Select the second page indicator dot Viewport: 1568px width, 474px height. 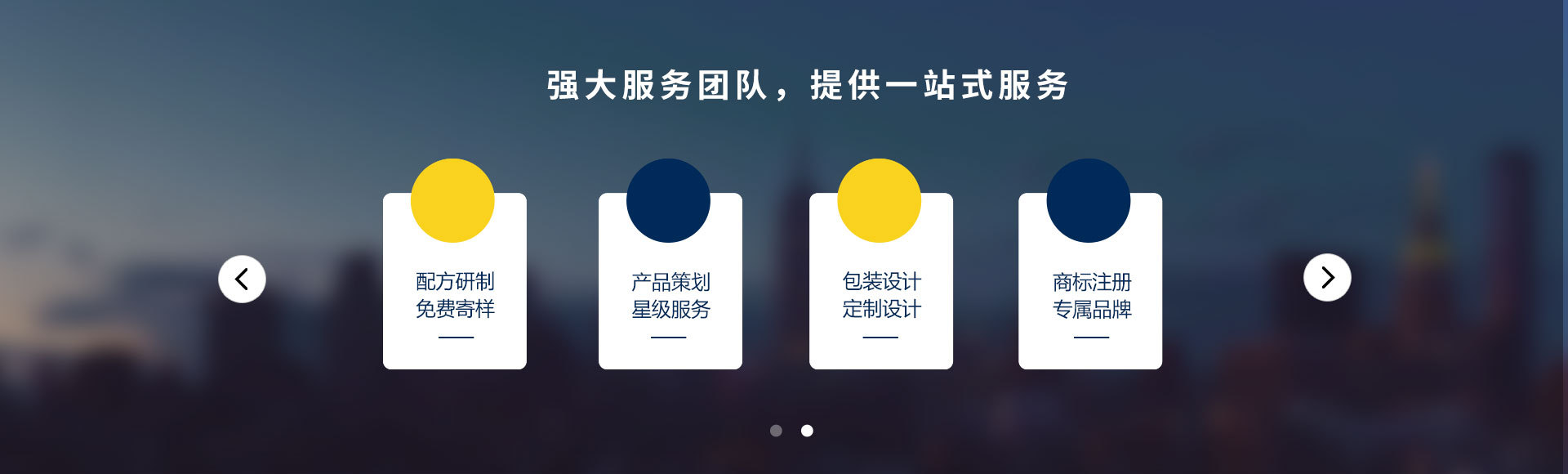tap(807, 431)
